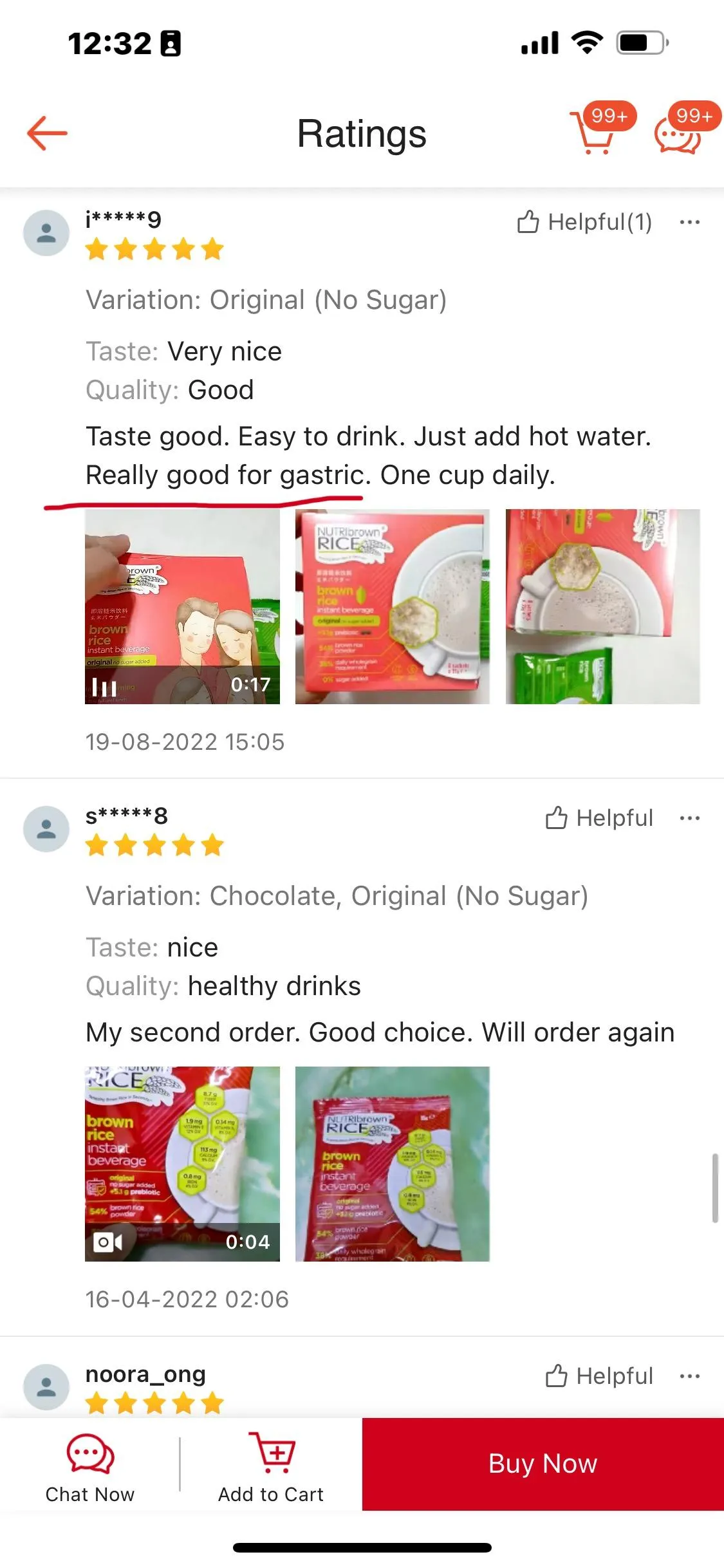Mark s*****8's review as helpful
This screenshot has width=724, height=1568.
point(599,818)
